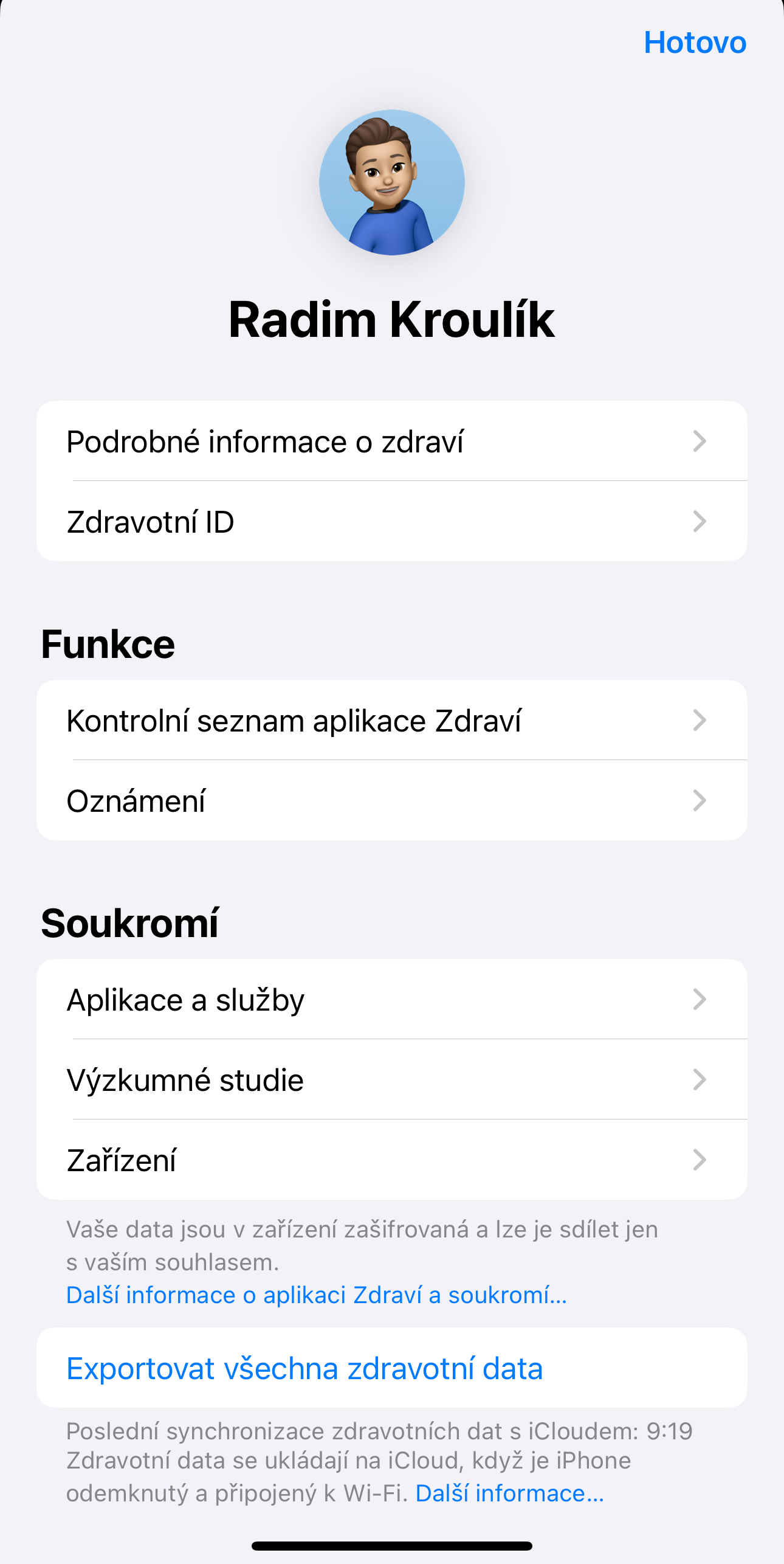
Task: Tap Hotovo to close the profile
Action: 695,43
